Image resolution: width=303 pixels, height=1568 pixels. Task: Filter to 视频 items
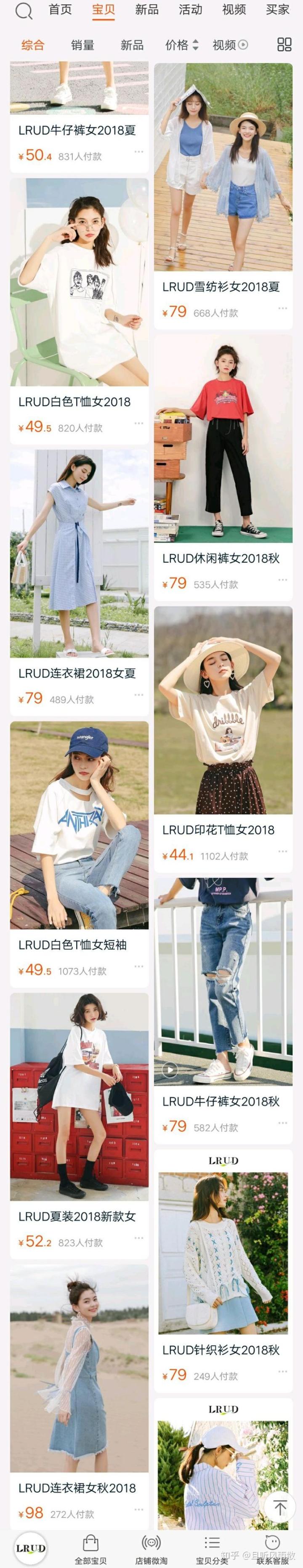coord(230,45)
